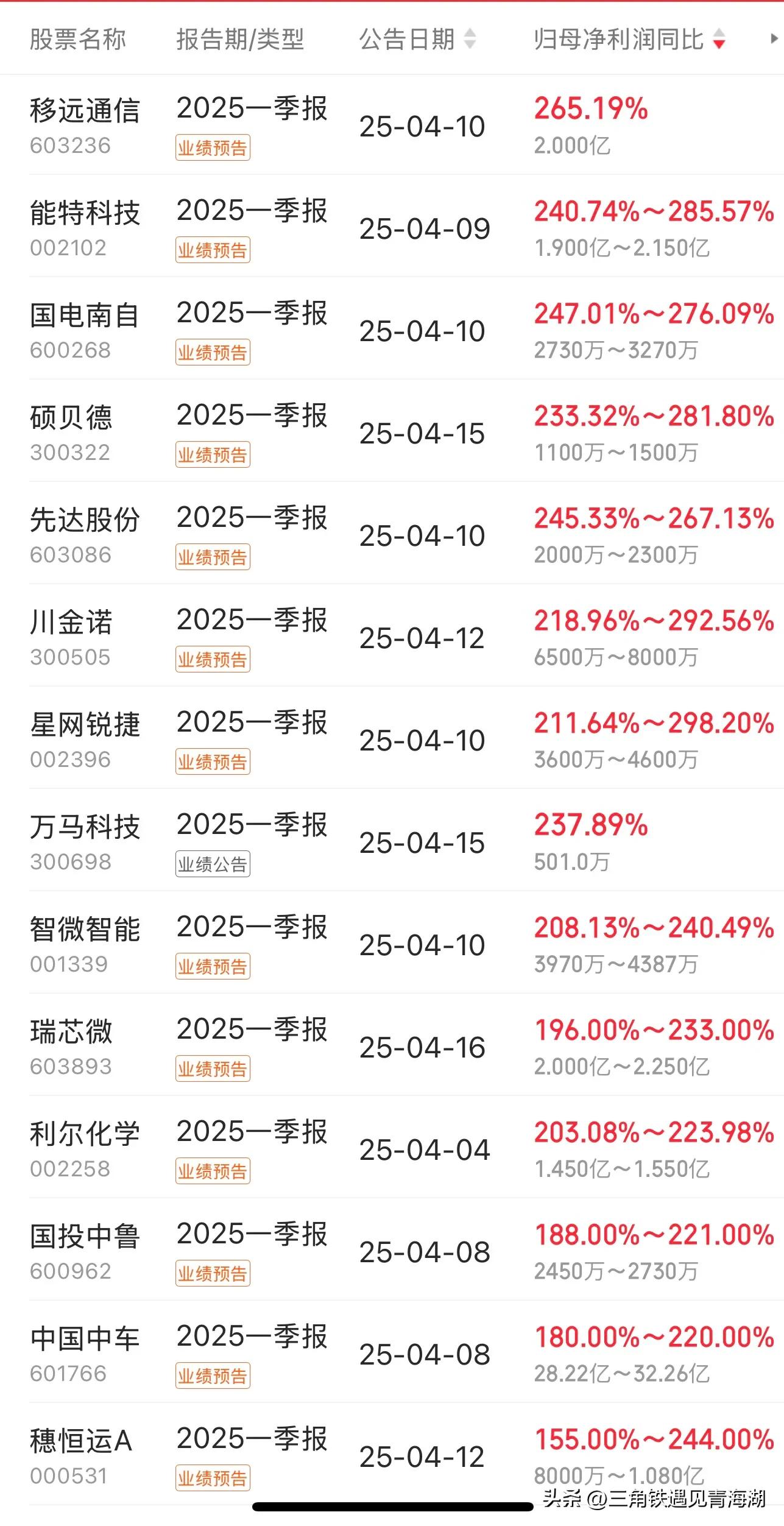The width and height of the screenshot is (784, 1526).
Task: Select the 穗恒运A 000531 row
Action: tap(392, 1455)
